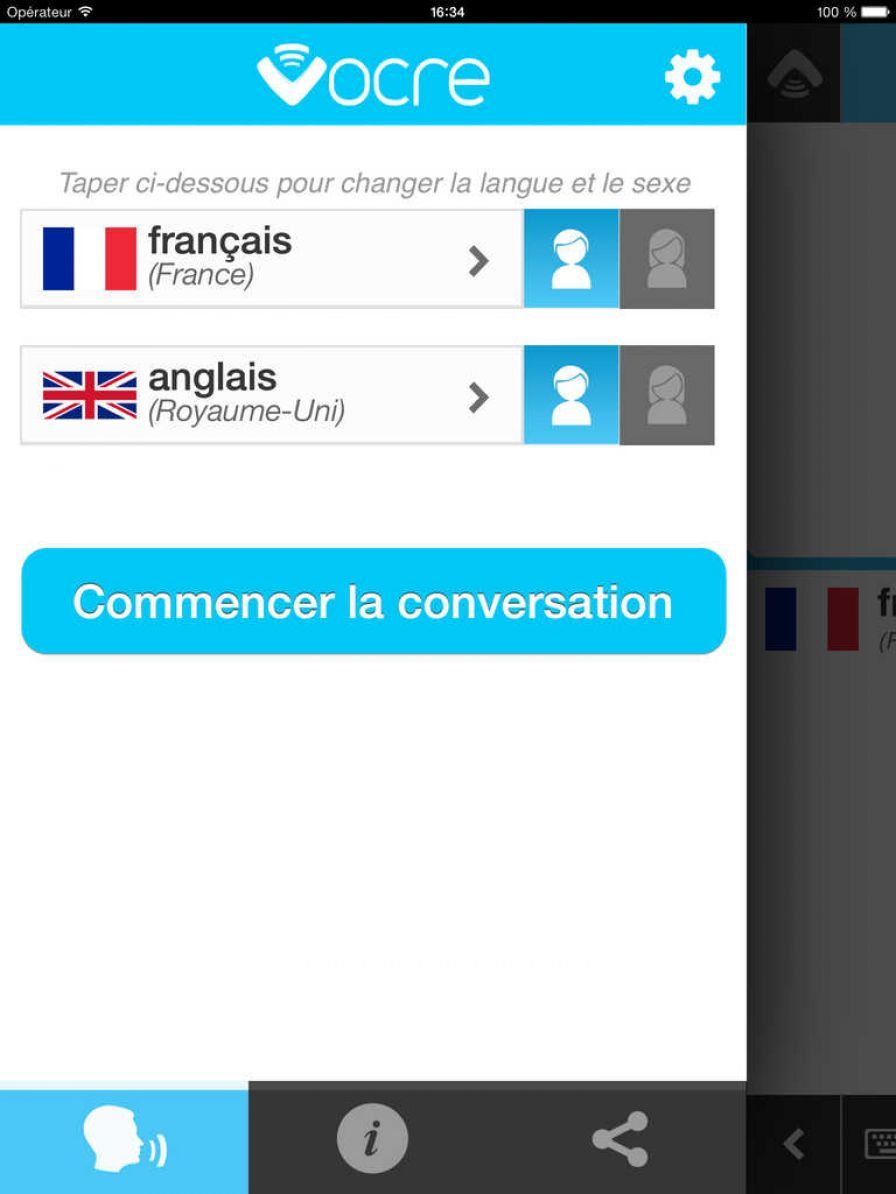Viewport: 896px width, 1194px height.
Task: Change the anglais (Royaume-Uni) language
Action: 271,396
